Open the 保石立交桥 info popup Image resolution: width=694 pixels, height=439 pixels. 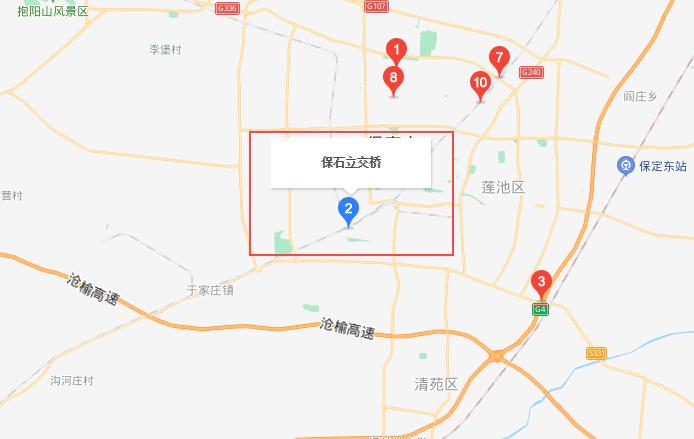[x=351, y=162]
